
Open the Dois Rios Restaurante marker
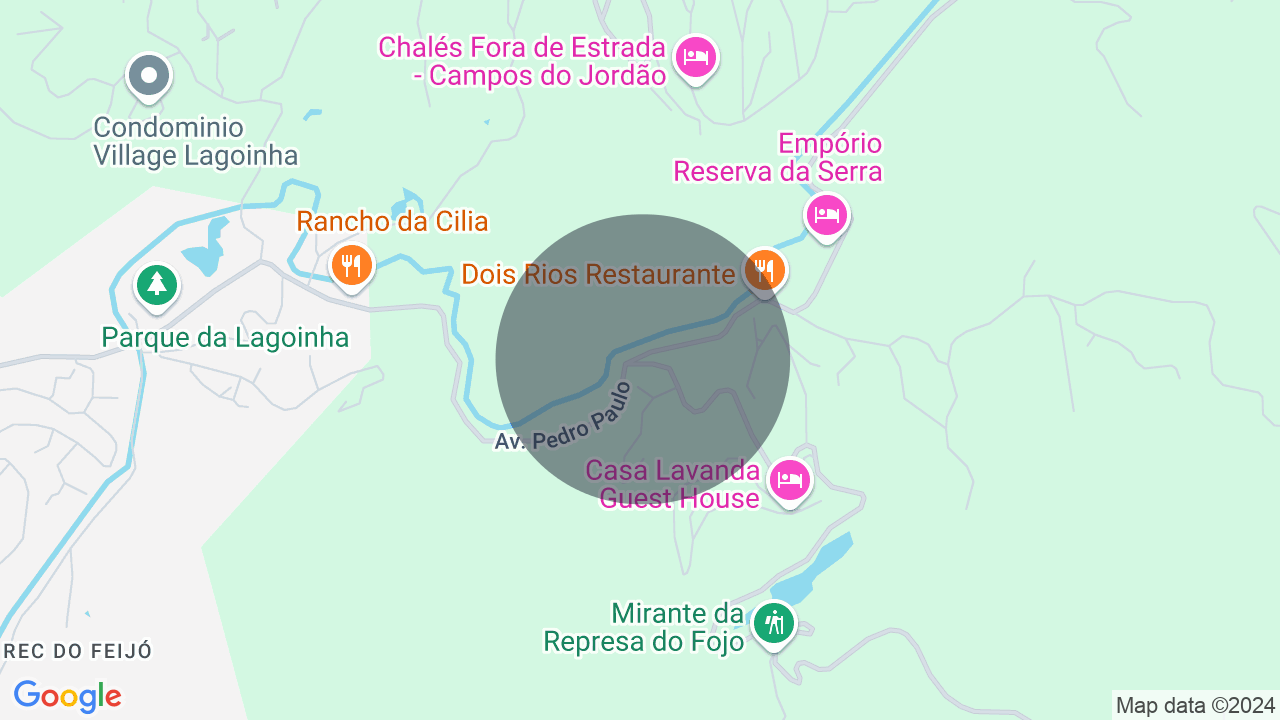pos(765,269)
